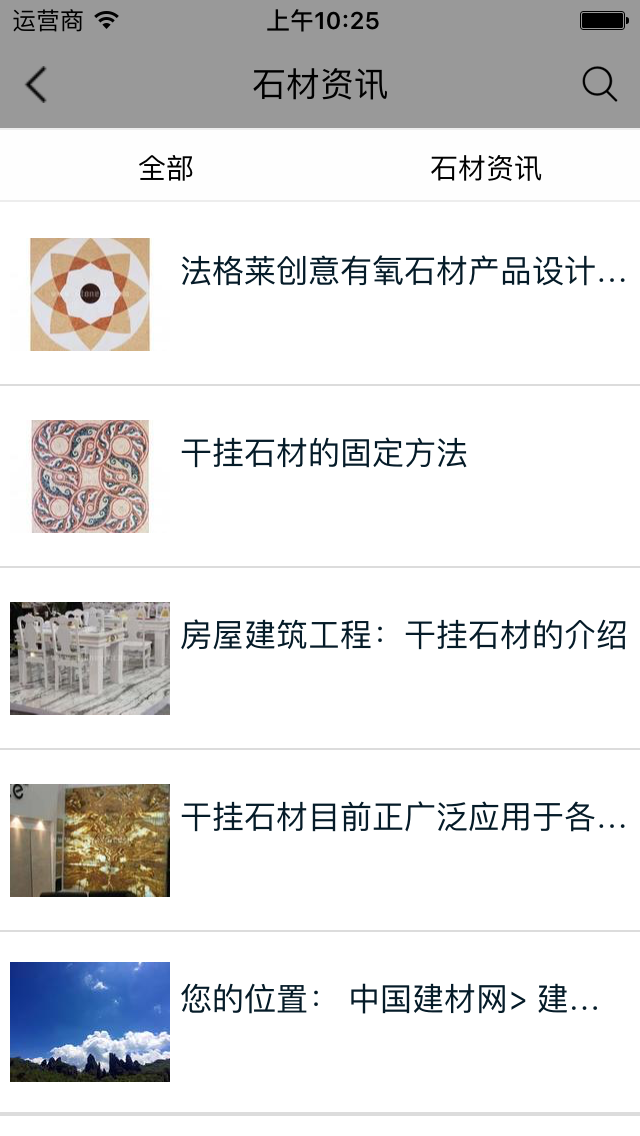
Task: Open the 您的位置：中国建材网 article
Action: click(390, 1000)
